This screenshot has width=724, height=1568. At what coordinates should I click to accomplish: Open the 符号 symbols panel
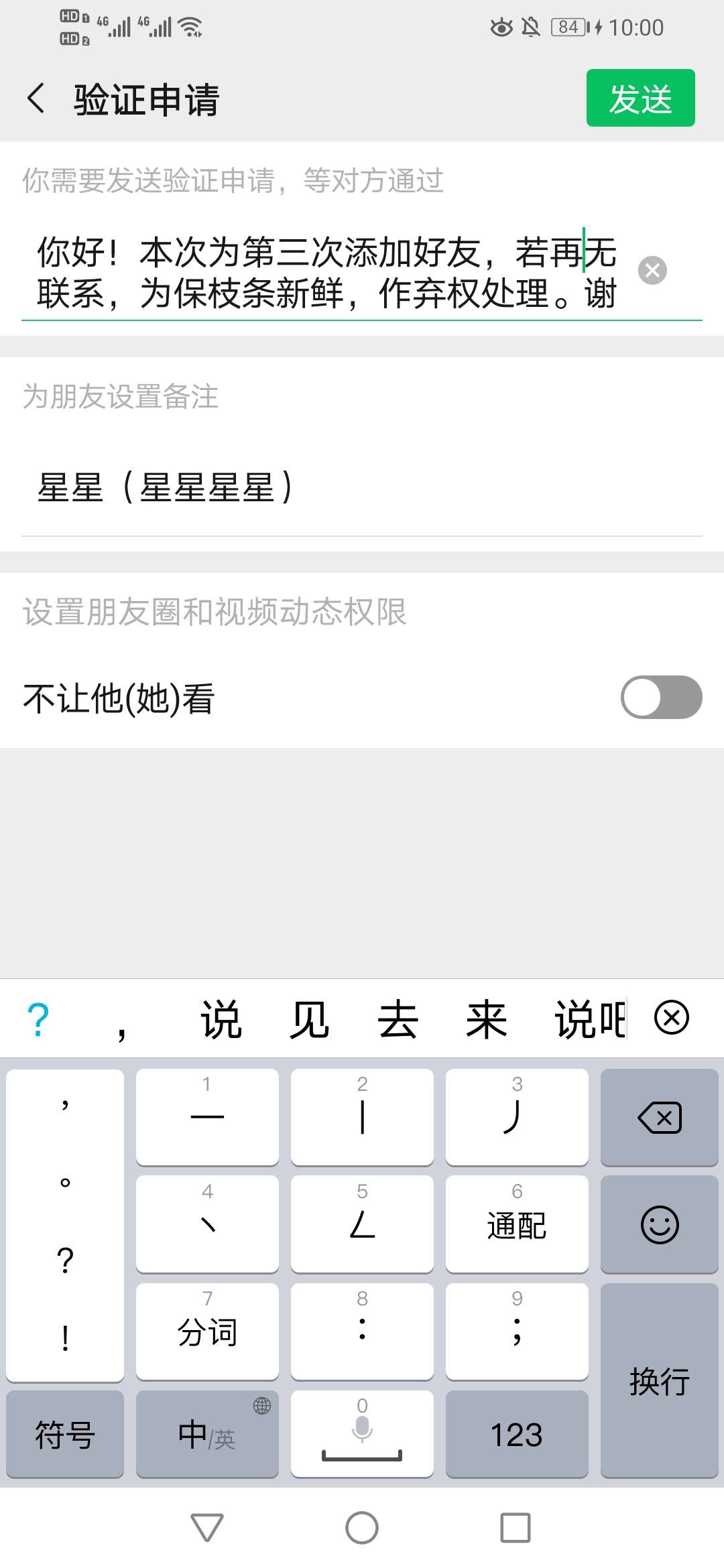tap(65, 1434)
